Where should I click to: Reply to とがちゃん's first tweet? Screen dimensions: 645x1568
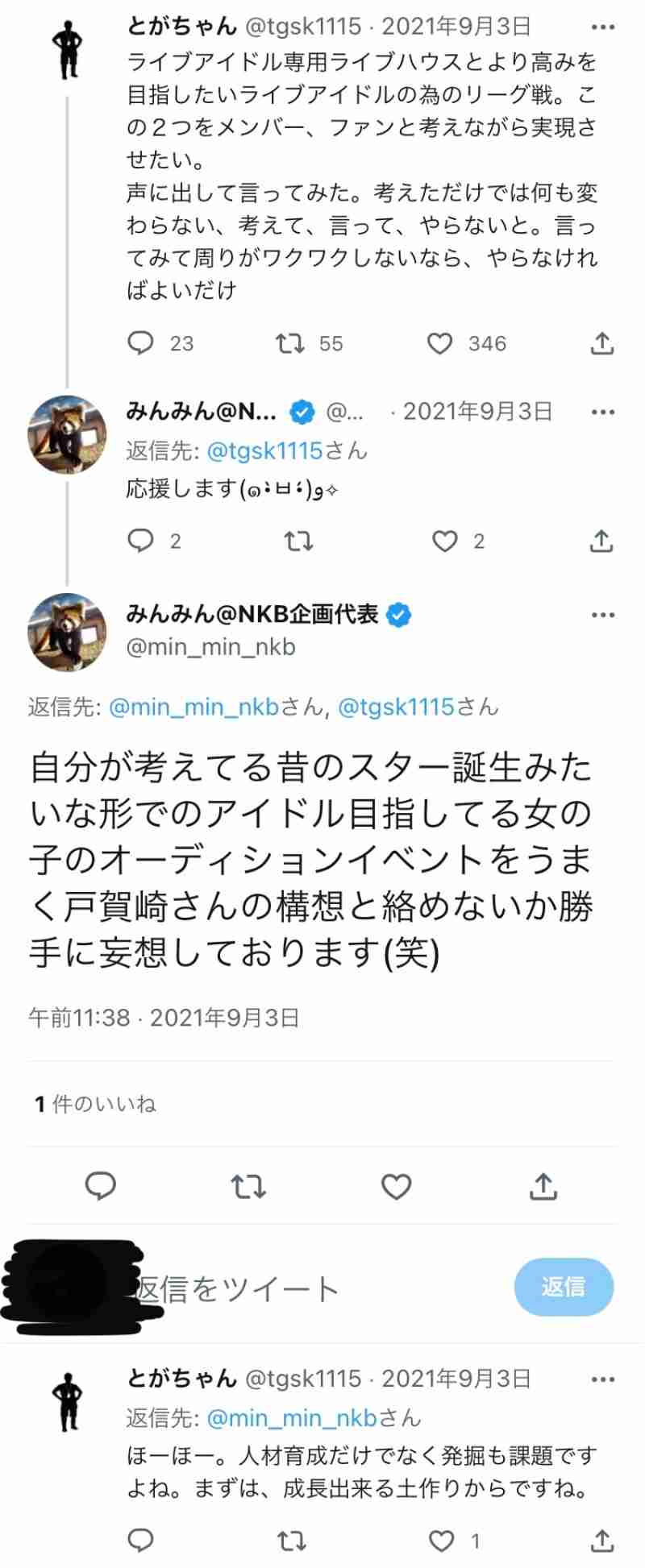141,343
